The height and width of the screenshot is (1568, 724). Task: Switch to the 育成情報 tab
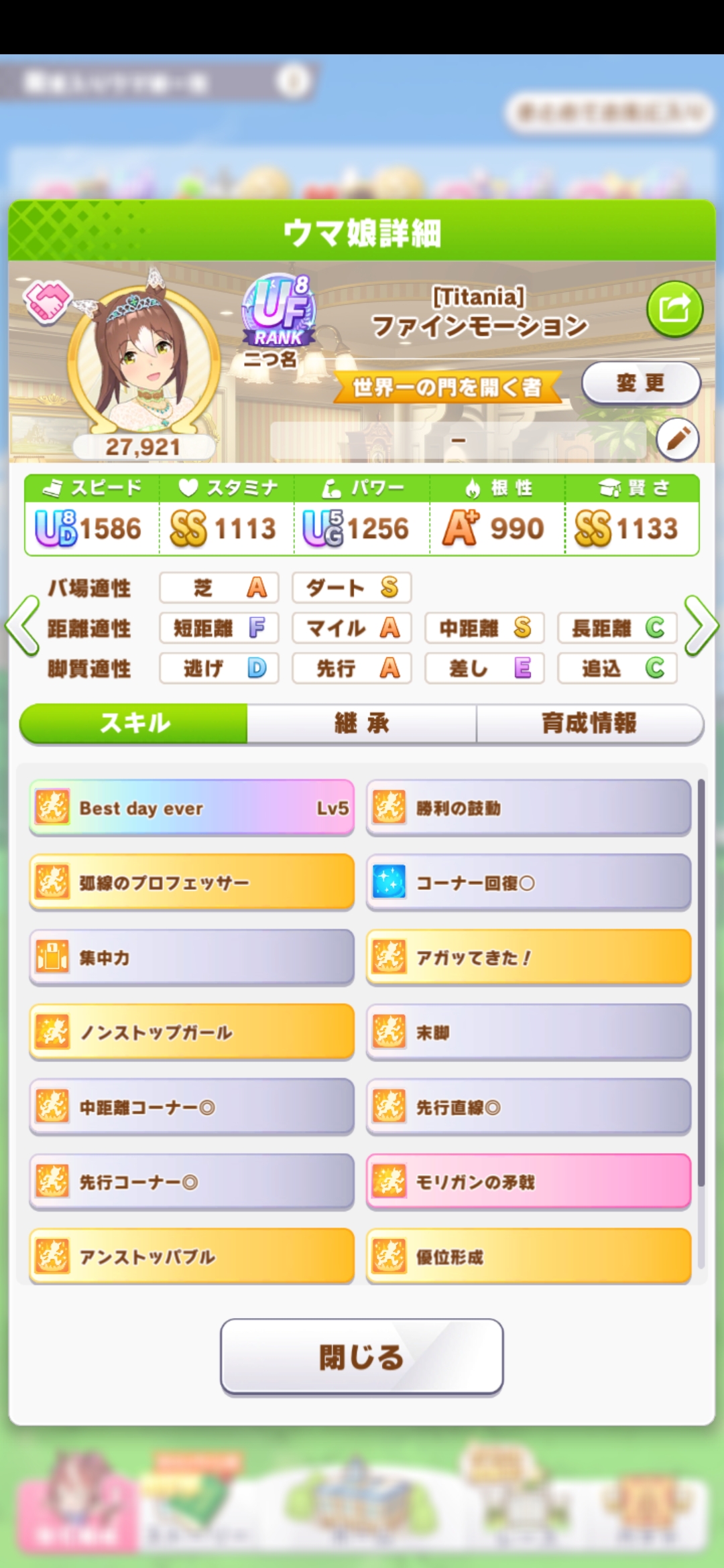point(589,724)
